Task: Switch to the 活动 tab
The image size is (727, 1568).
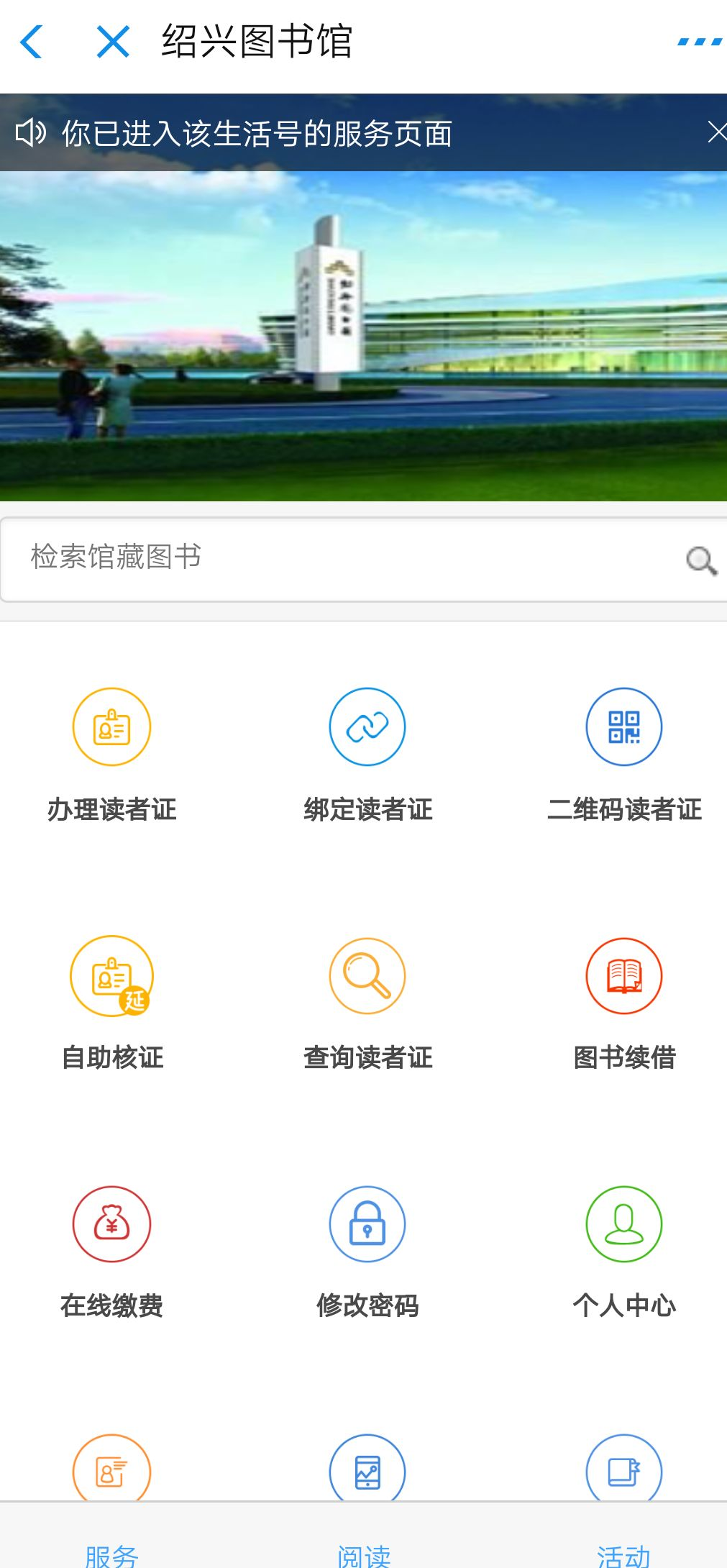Action: [x=623, y=1554]
